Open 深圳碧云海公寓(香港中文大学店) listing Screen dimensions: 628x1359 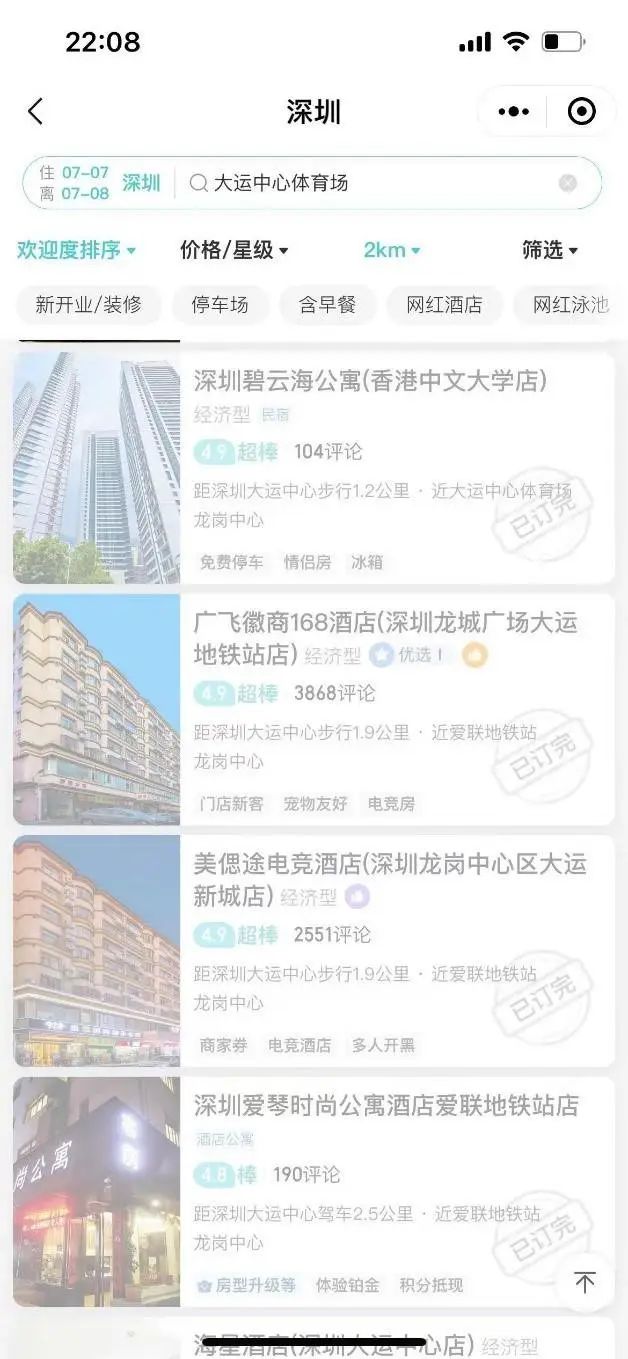(370, 381)
